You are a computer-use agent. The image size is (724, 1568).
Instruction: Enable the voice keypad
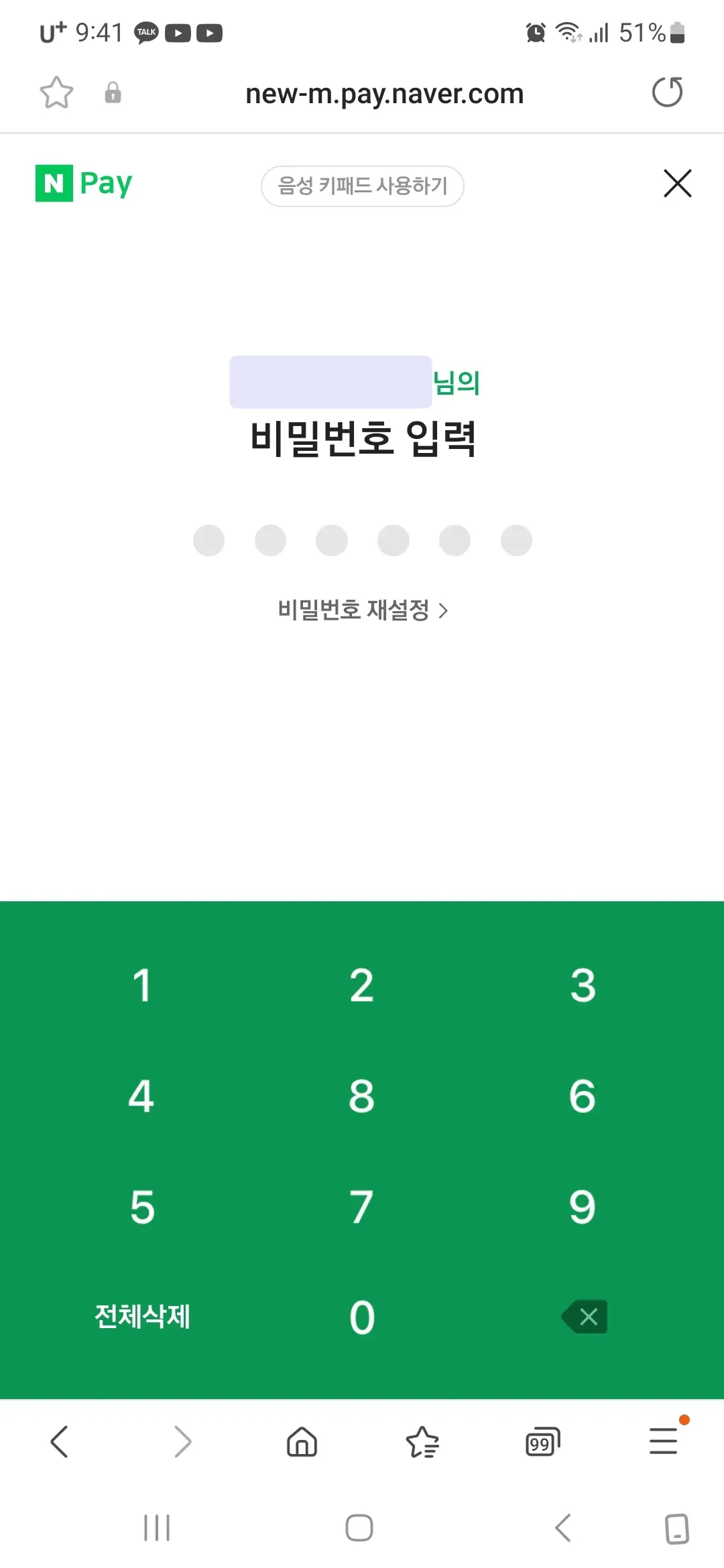(x=362, y=187)
